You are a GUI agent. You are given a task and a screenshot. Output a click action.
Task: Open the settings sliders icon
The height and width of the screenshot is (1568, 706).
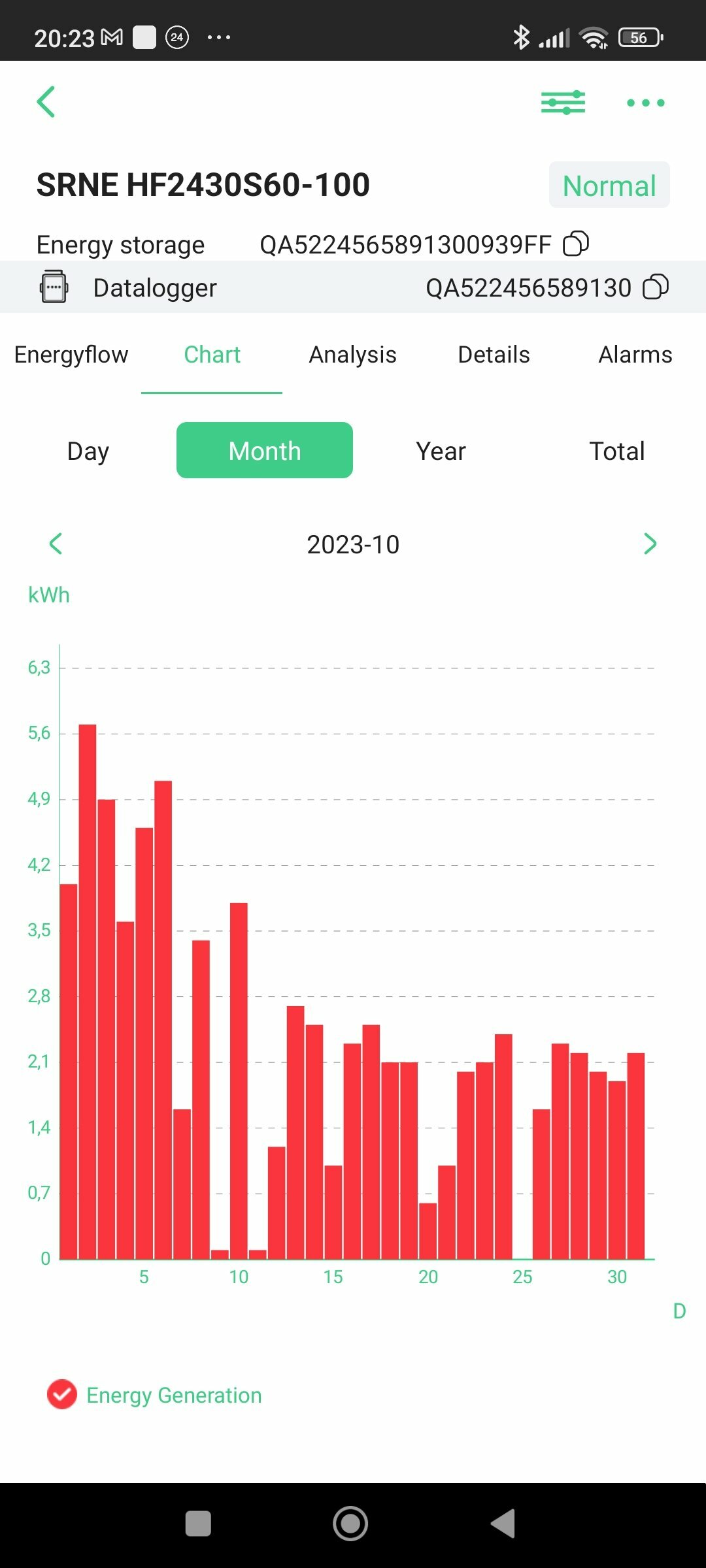click(563, 103)
